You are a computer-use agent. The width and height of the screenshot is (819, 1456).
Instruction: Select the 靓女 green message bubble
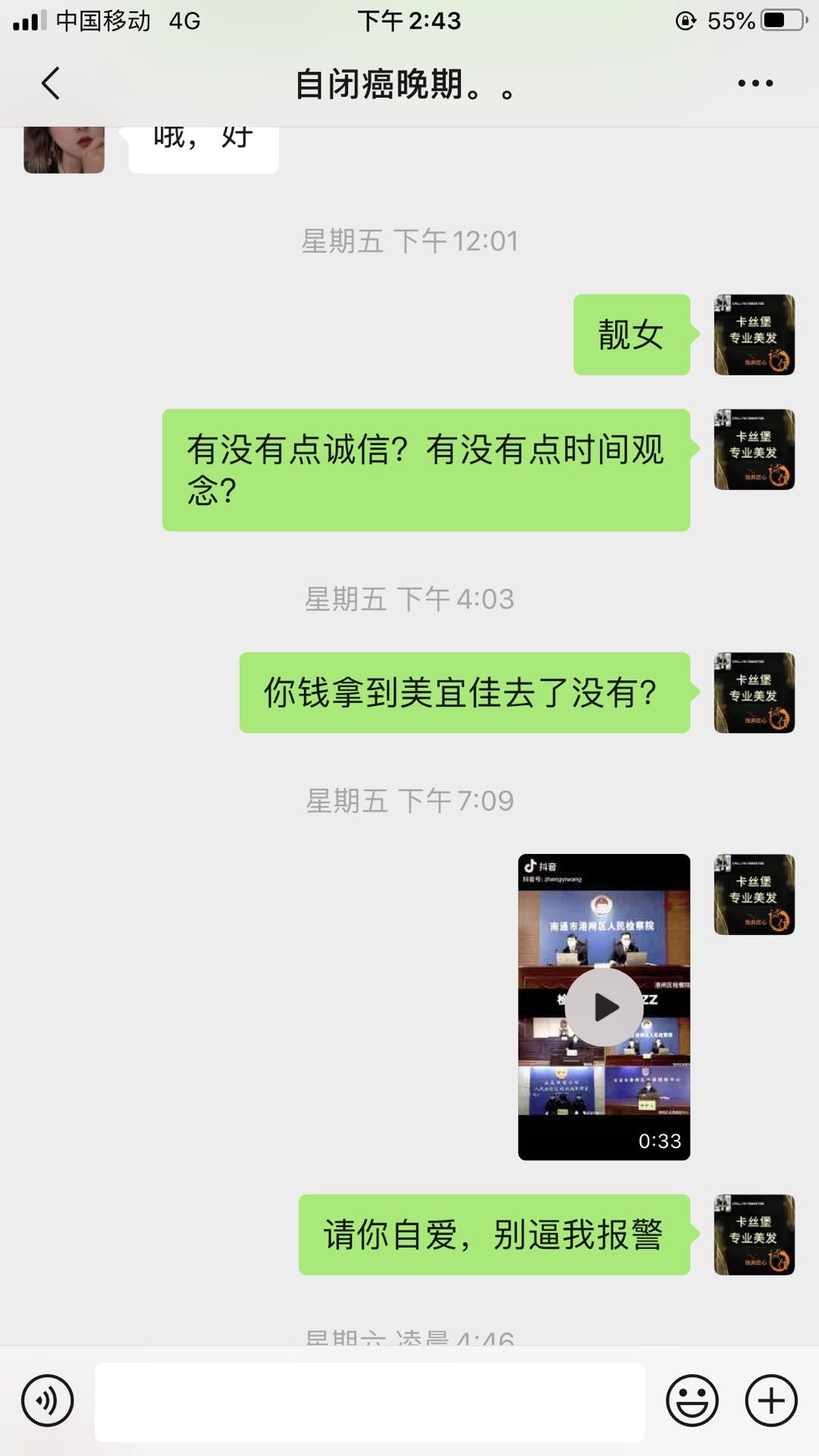[x=632, y=336]
